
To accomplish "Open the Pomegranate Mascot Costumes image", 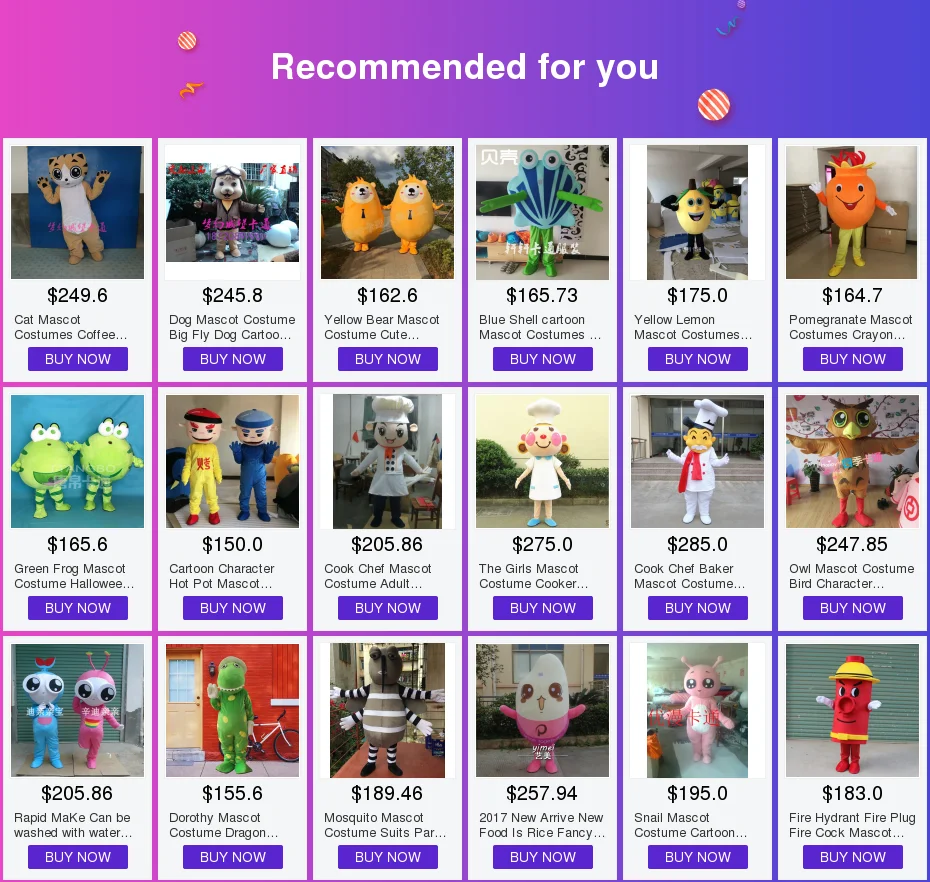I will (852, 212).
